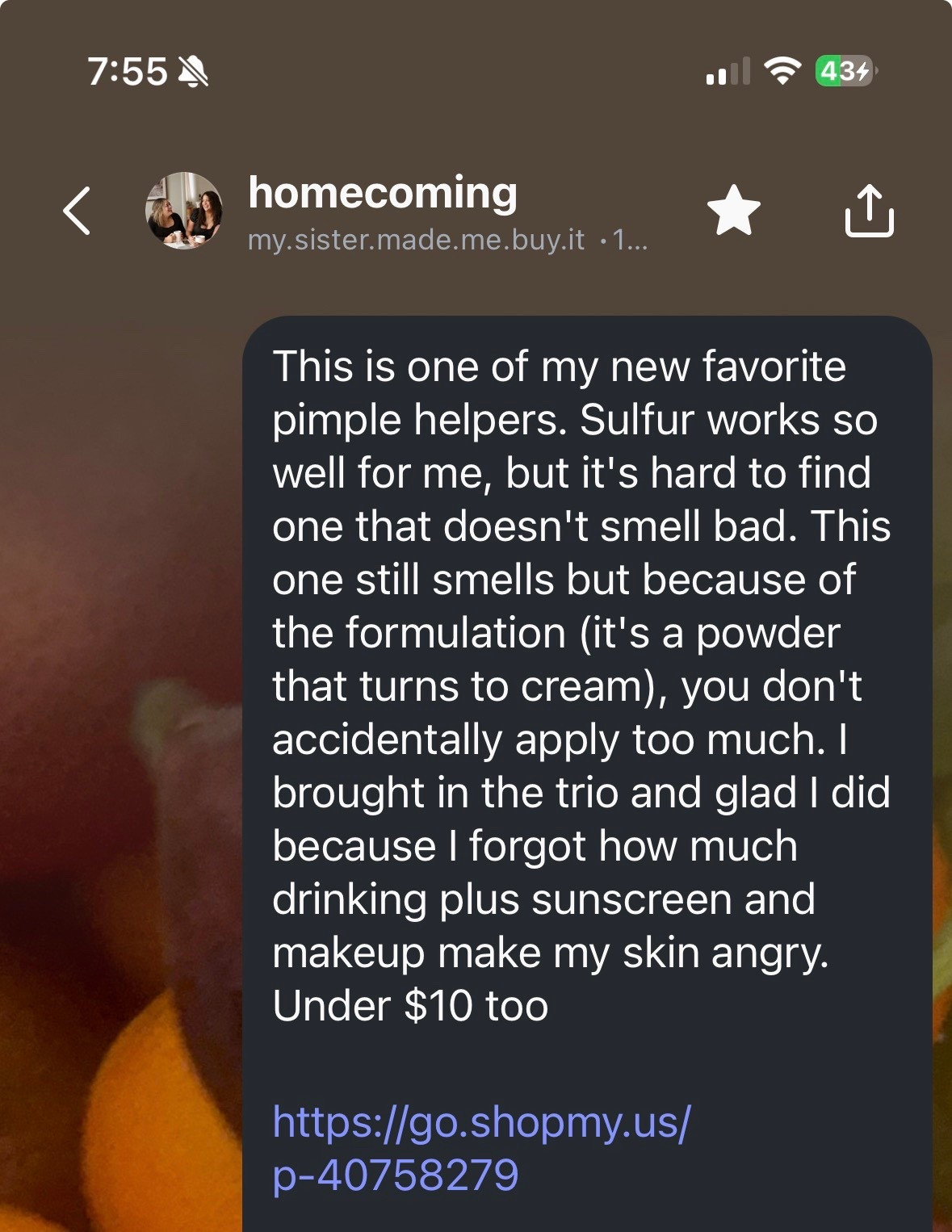952x1232 pixels.
Task: Open the homecoming channel profile picture
Action: coord(184,211)
